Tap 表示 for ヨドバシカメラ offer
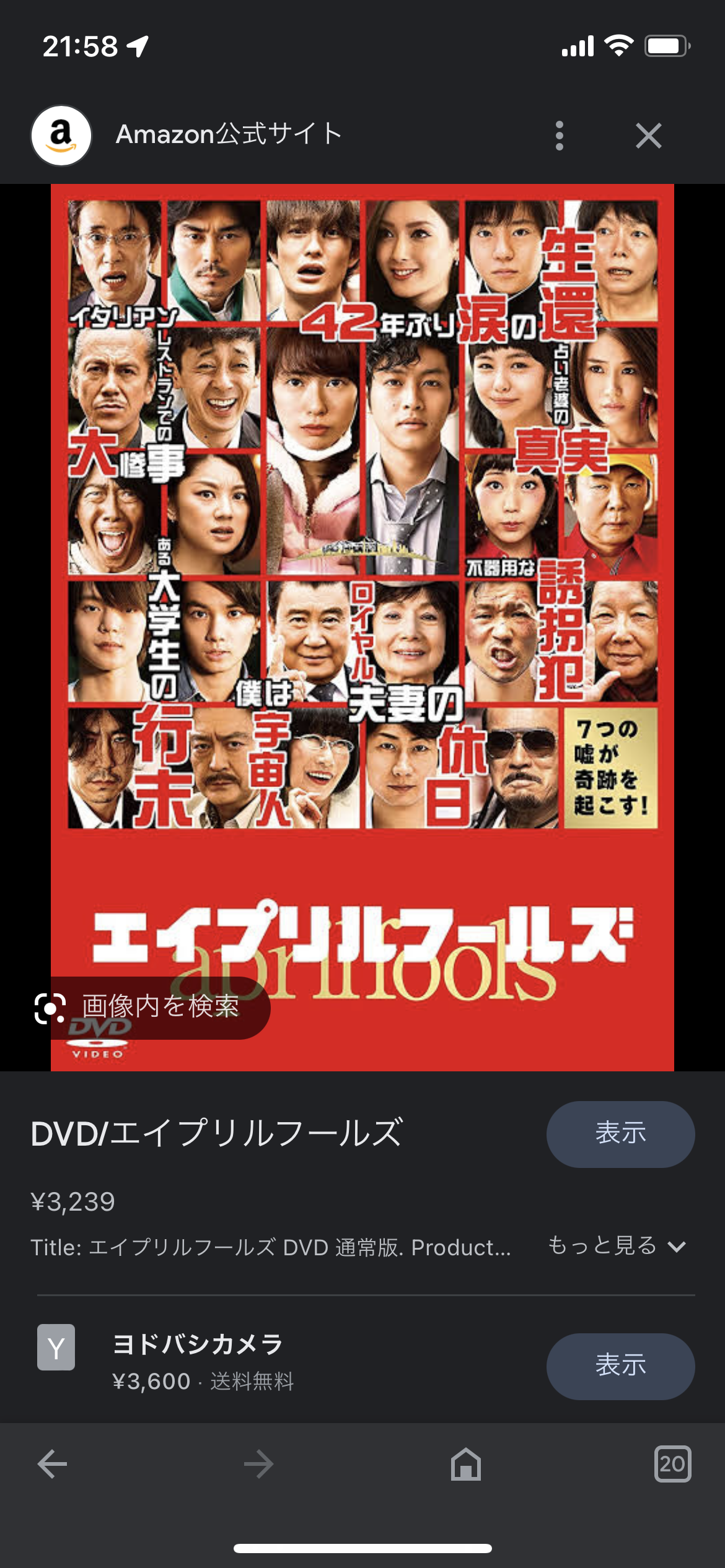The image size is (725, 1568). (x=620, y=1366)
